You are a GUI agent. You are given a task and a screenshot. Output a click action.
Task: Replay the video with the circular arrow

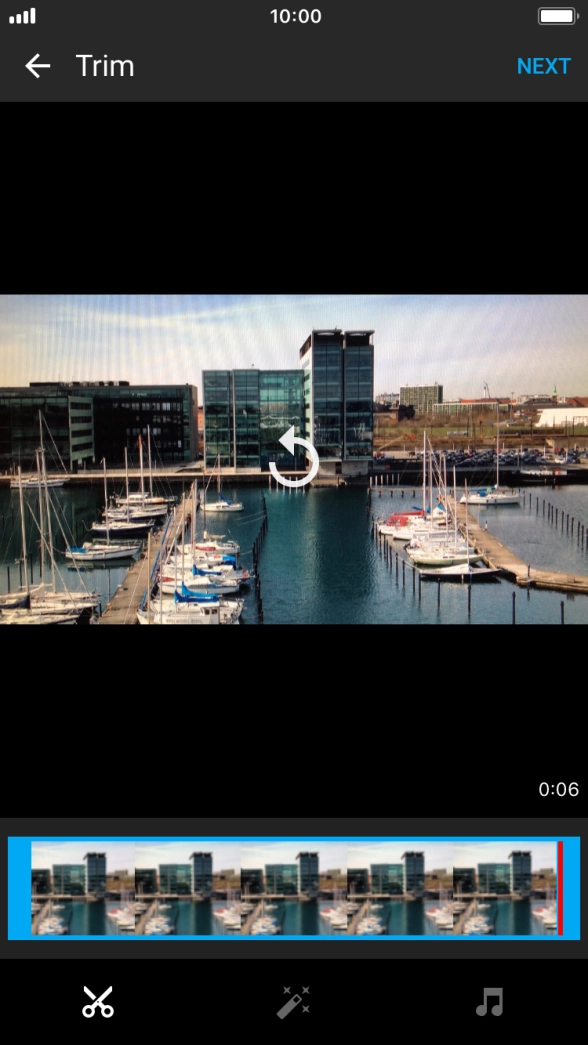coord(293,459)
